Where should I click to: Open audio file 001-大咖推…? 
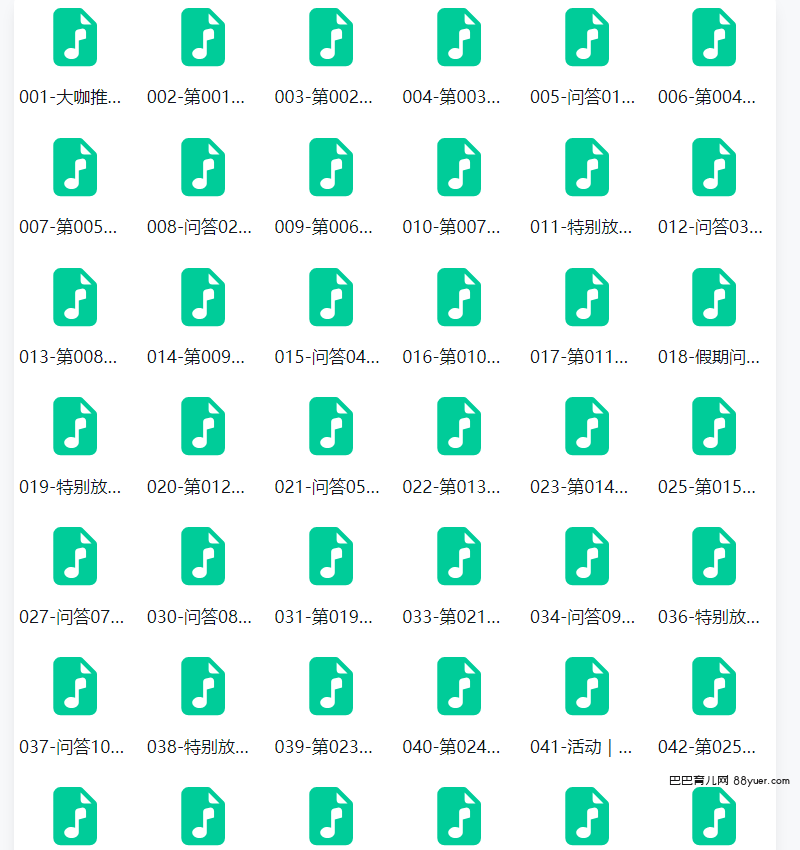coord(75,38)
